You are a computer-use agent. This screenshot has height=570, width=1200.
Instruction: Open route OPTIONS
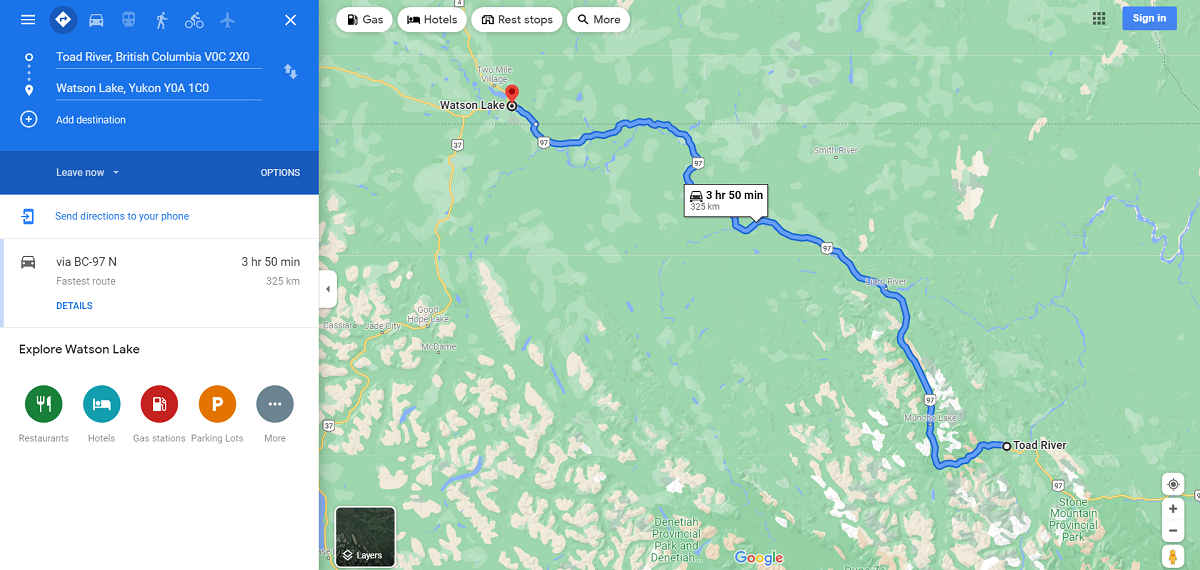tap(280, 173)
